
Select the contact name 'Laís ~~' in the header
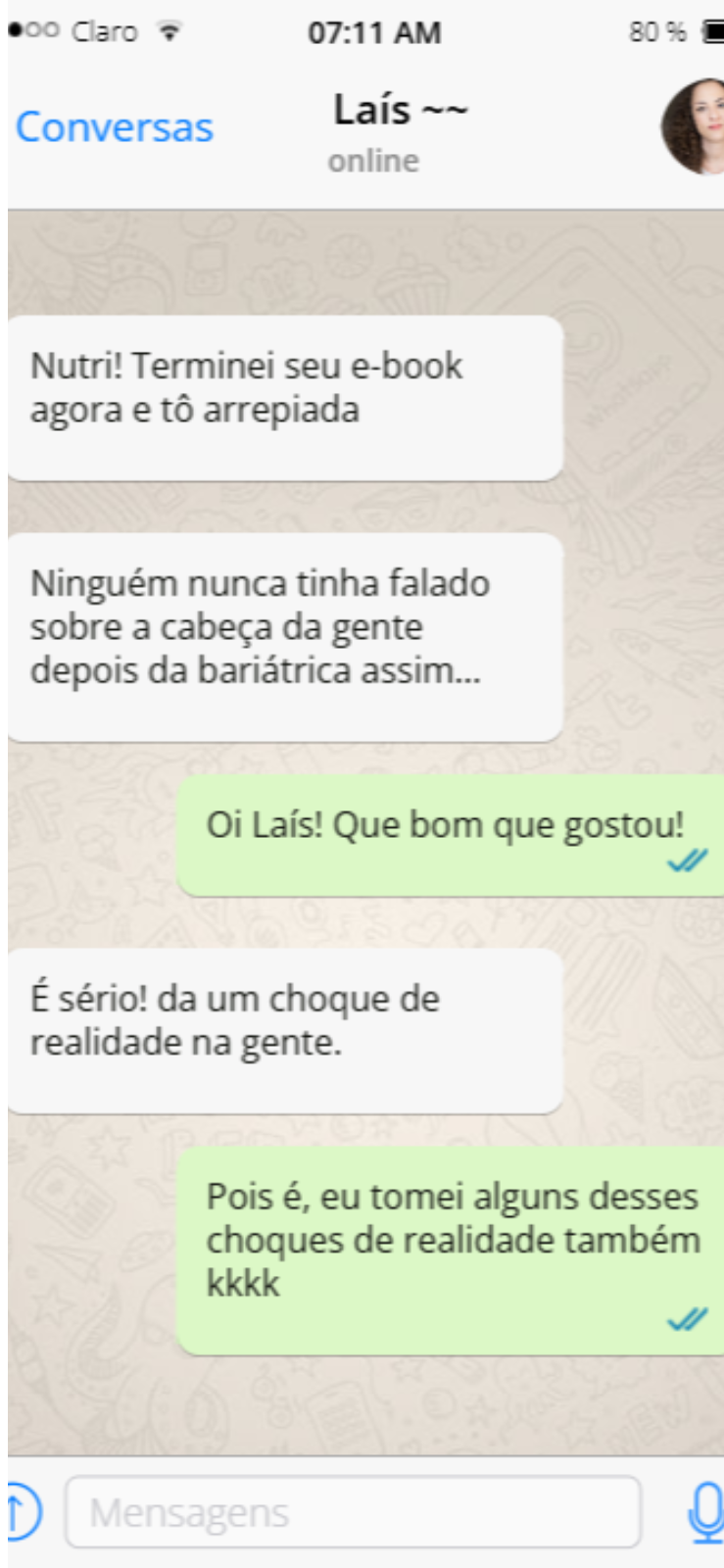pos(400,111)
